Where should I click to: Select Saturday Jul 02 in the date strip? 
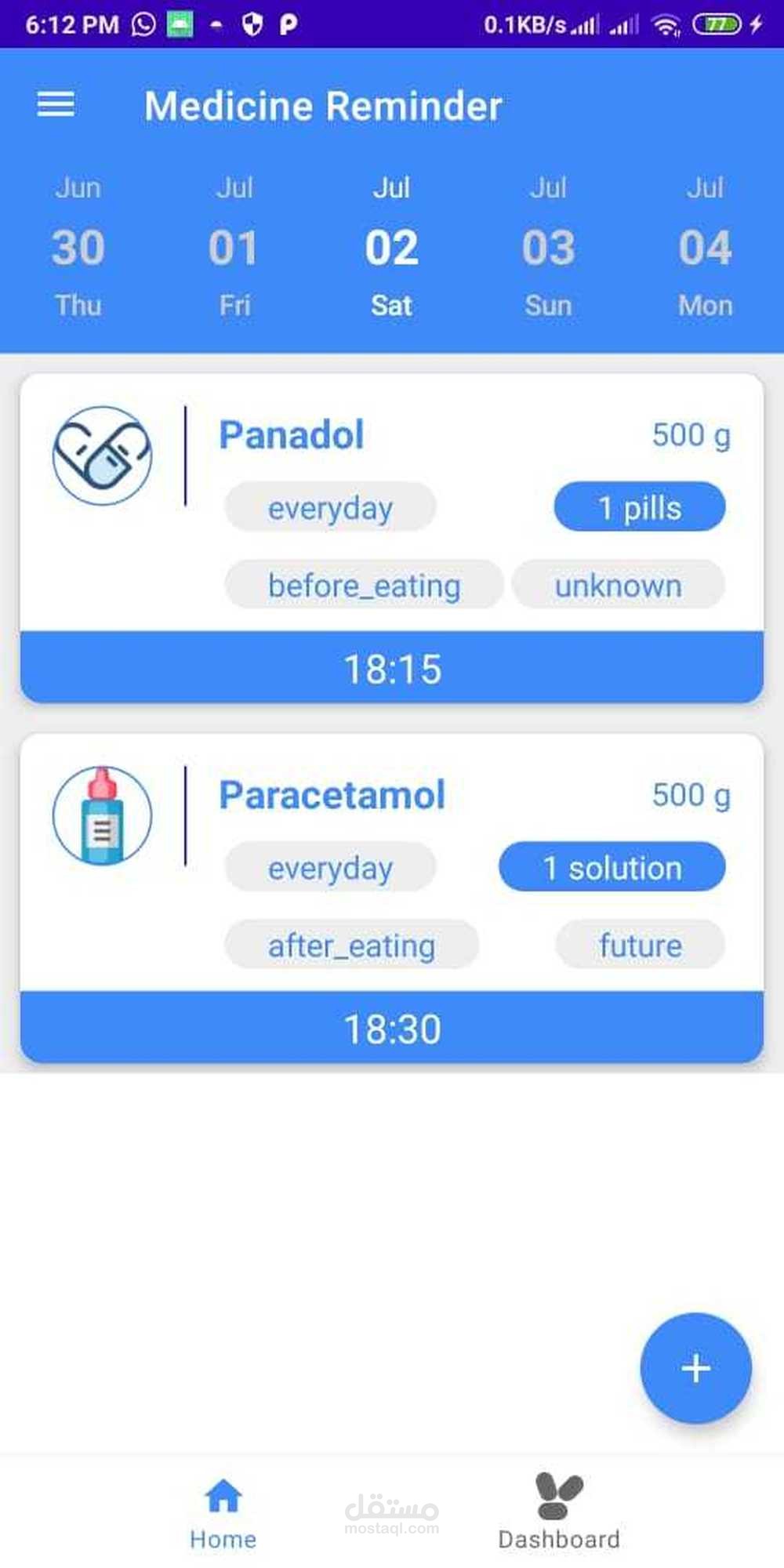(x=391, y=247)
